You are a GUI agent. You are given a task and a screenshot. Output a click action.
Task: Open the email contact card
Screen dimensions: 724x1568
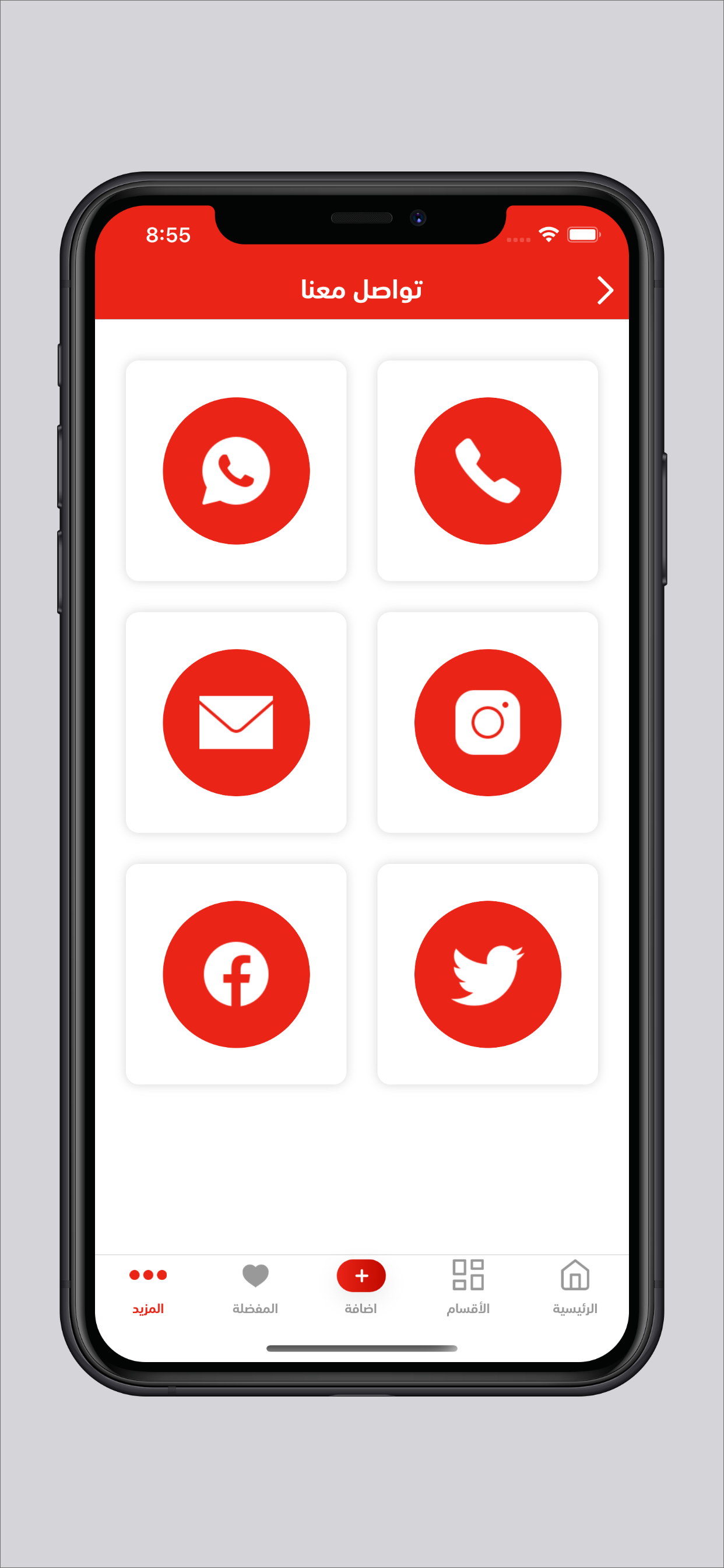tap(236, 722)
